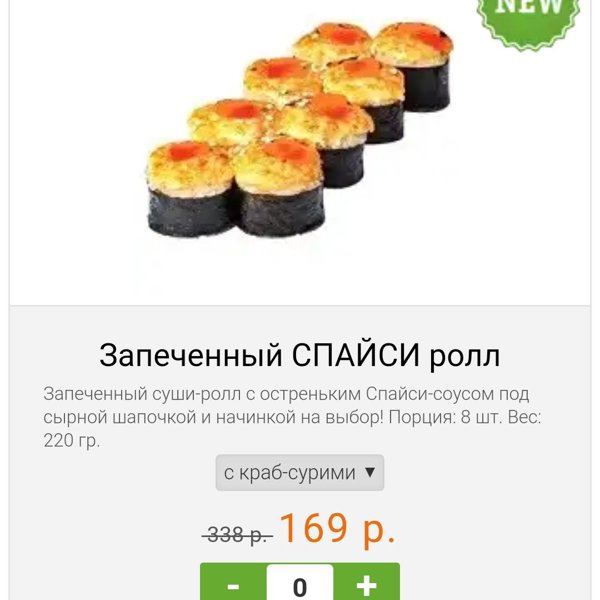Open the filling dropdown «с краб-сурими»
This screenshot has height=600, width=600.
[299, 472]
